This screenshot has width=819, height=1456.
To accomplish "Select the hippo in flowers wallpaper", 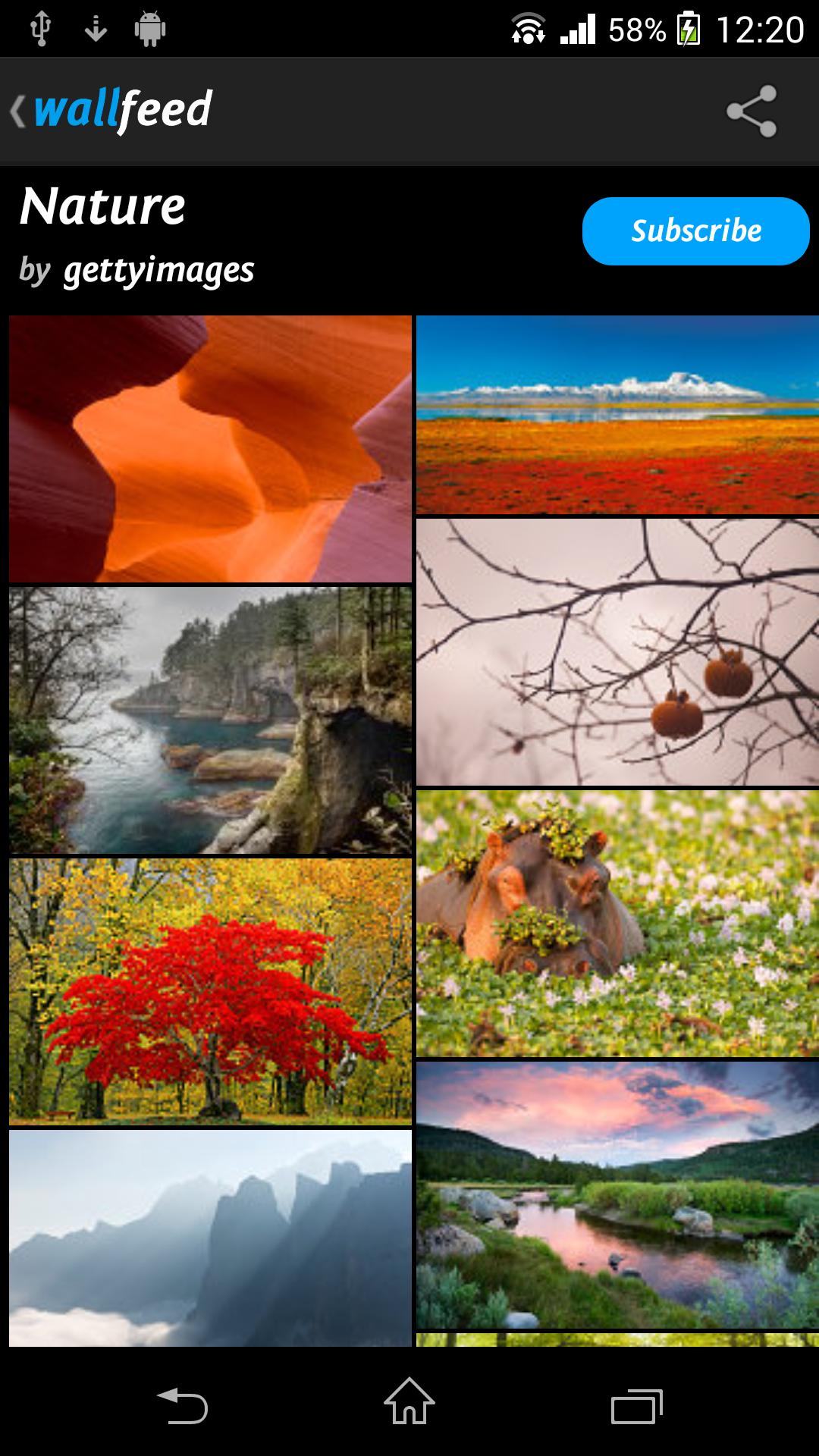I will pyautogui.click(x=617, y=923).
